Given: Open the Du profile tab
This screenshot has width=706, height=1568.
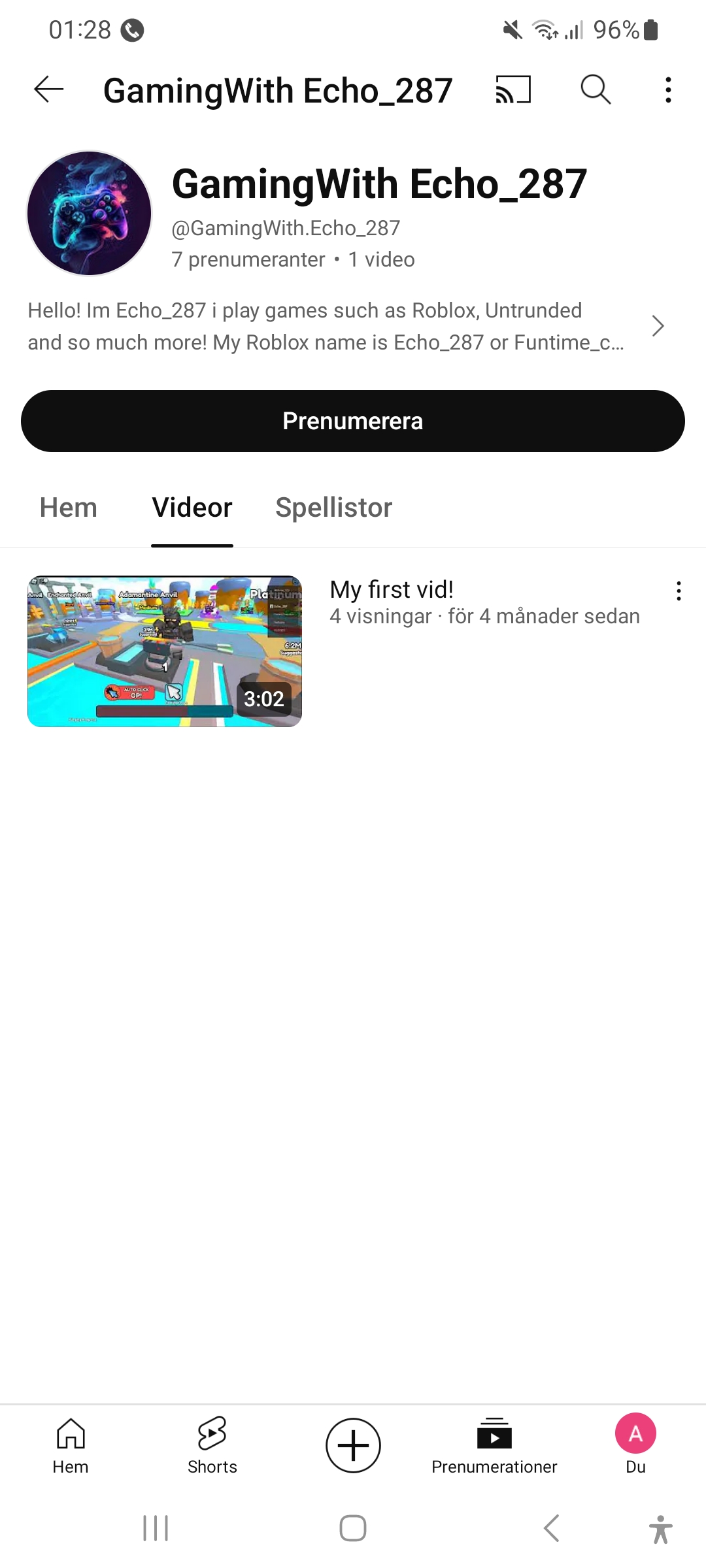Looking at the screenshot, I should click(x=635, y=1445).
